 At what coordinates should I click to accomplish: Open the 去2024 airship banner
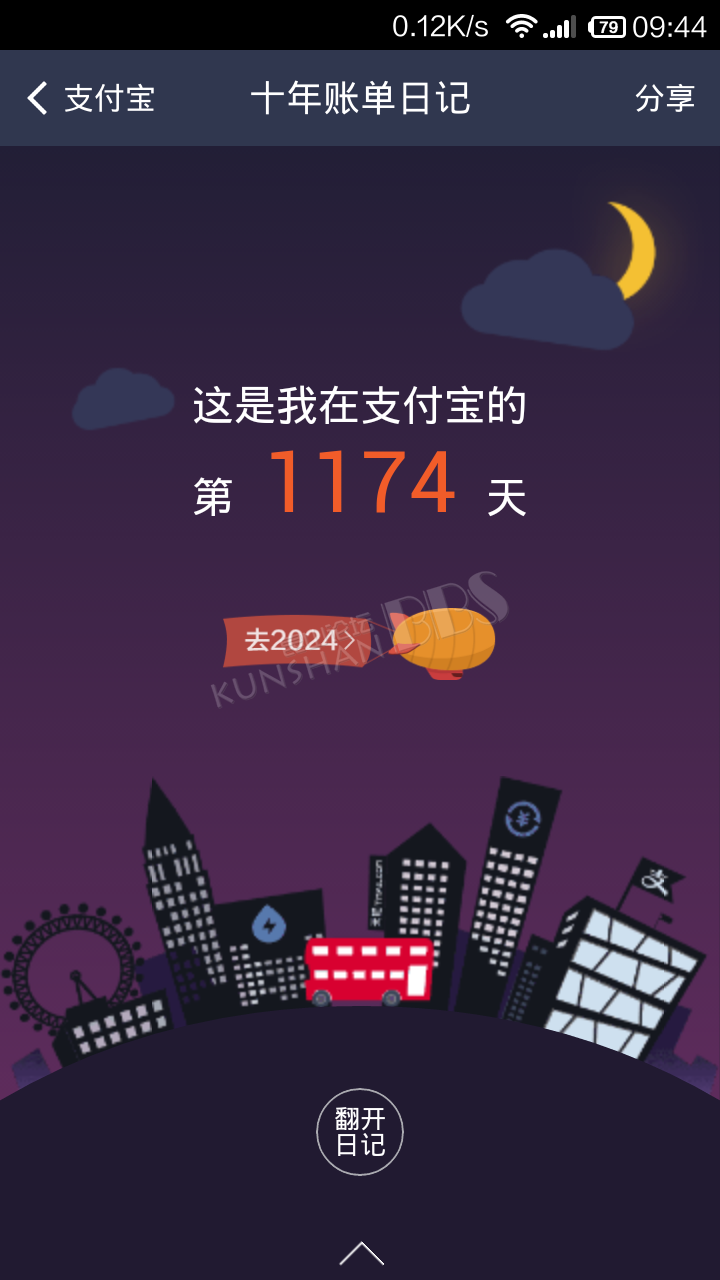pos(358,642)
